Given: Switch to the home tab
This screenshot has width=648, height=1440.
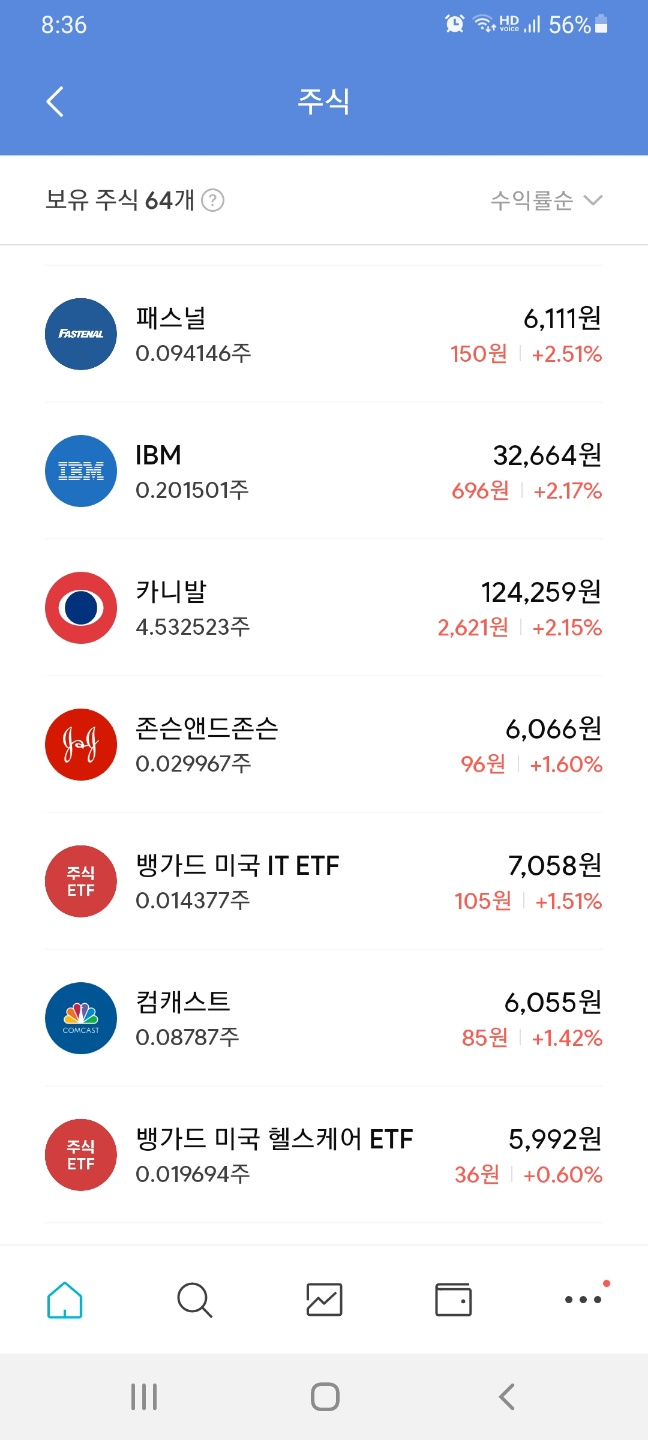Looking at the screenshot, I should [x=65, y=1299].
